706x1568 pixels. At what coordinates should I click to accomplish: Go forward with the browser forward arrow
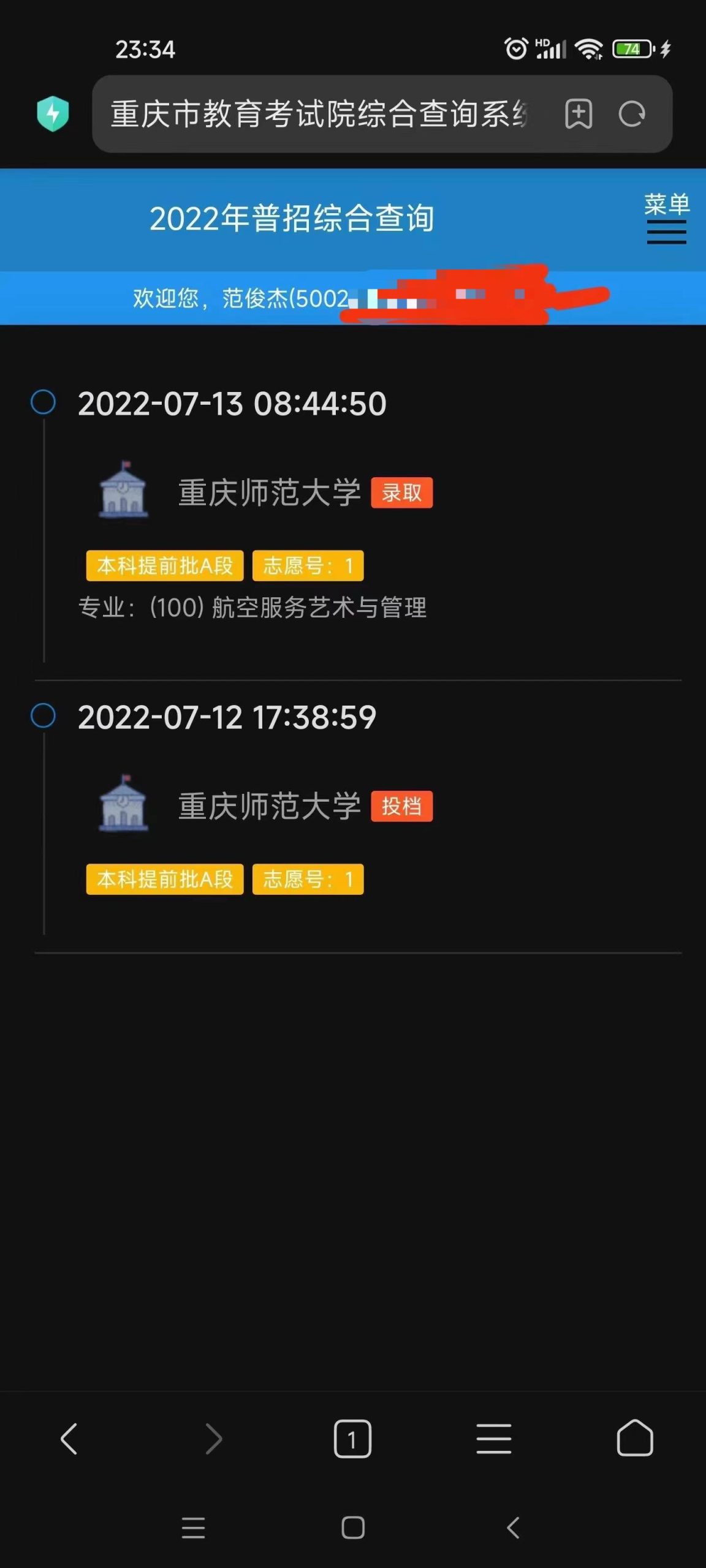[213, 1439]
